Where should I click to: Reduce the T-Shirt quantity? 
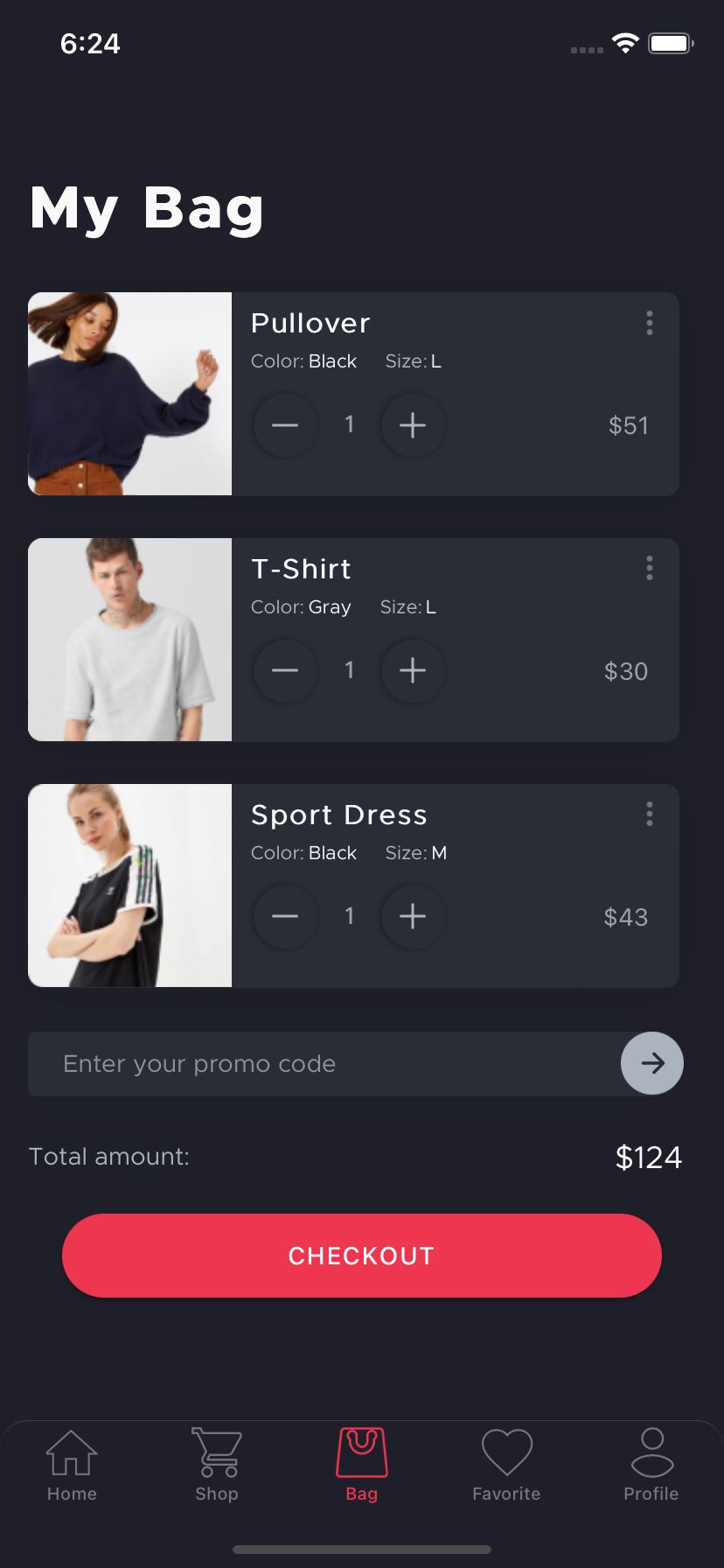pyautogui.click(x=285, y=671)
